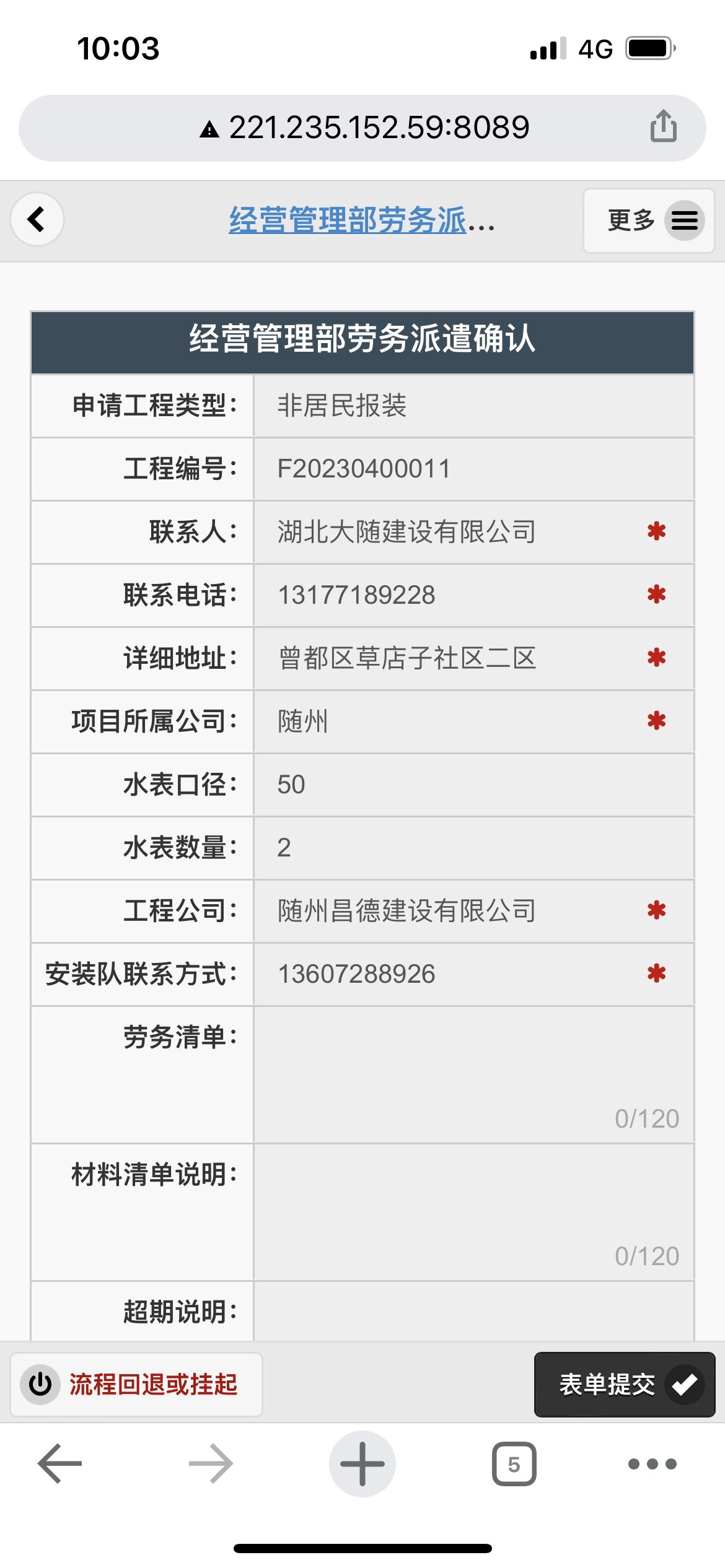Edit the 安装队联系方式 field
The width and height of the screenshot is (725, 1568).
pos(452,974)
